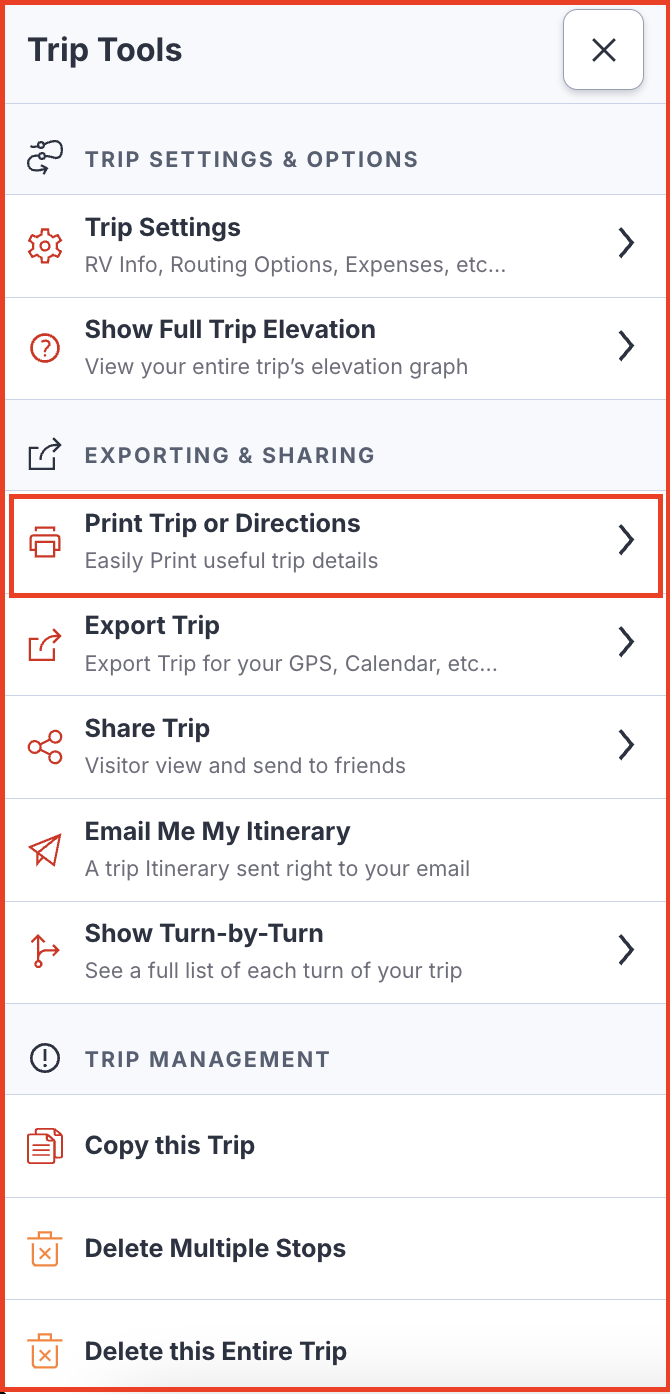Open Print Trip or Directions
The width and height of the screenshot is (670, 1394).
coord(335,541)
